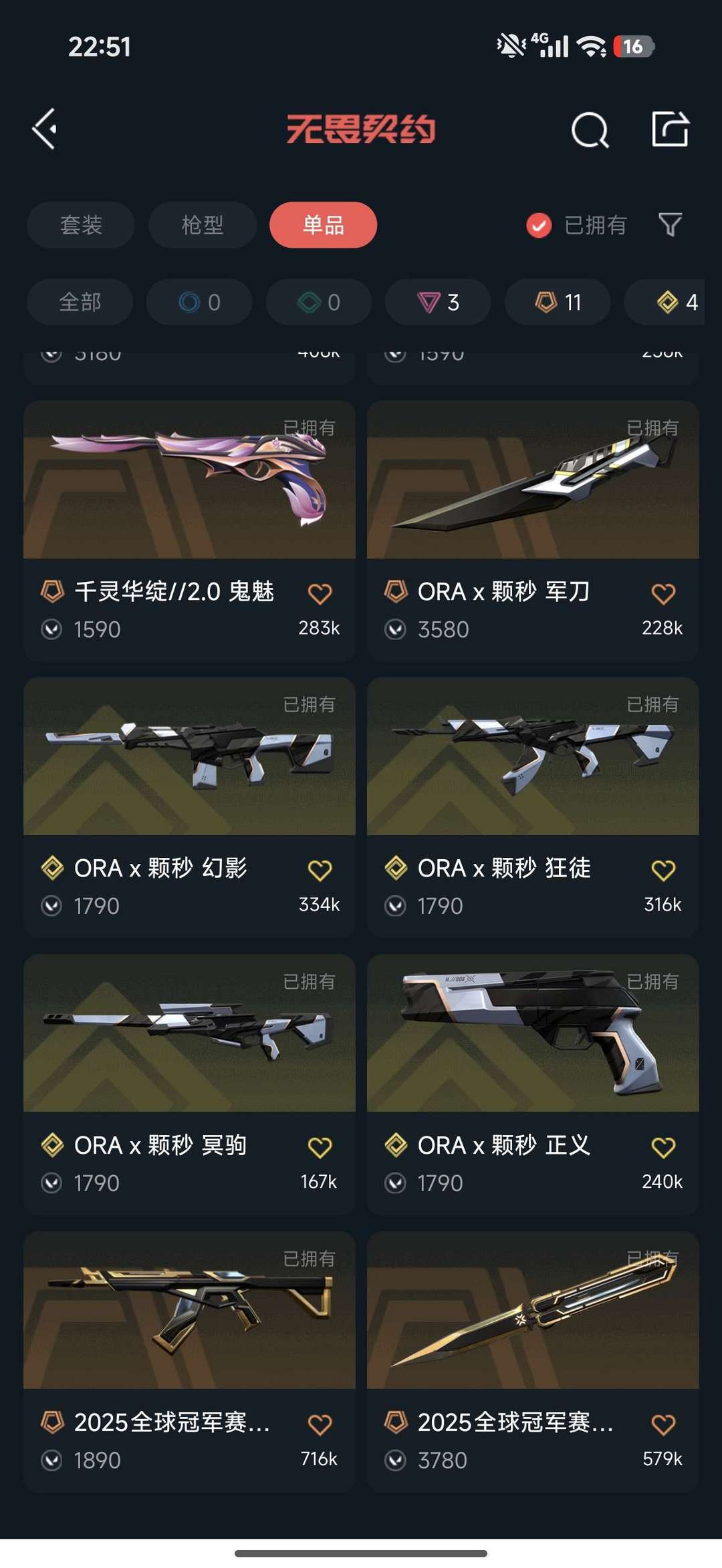
Task: Switch to the 套装 tab
Action: 81,225
